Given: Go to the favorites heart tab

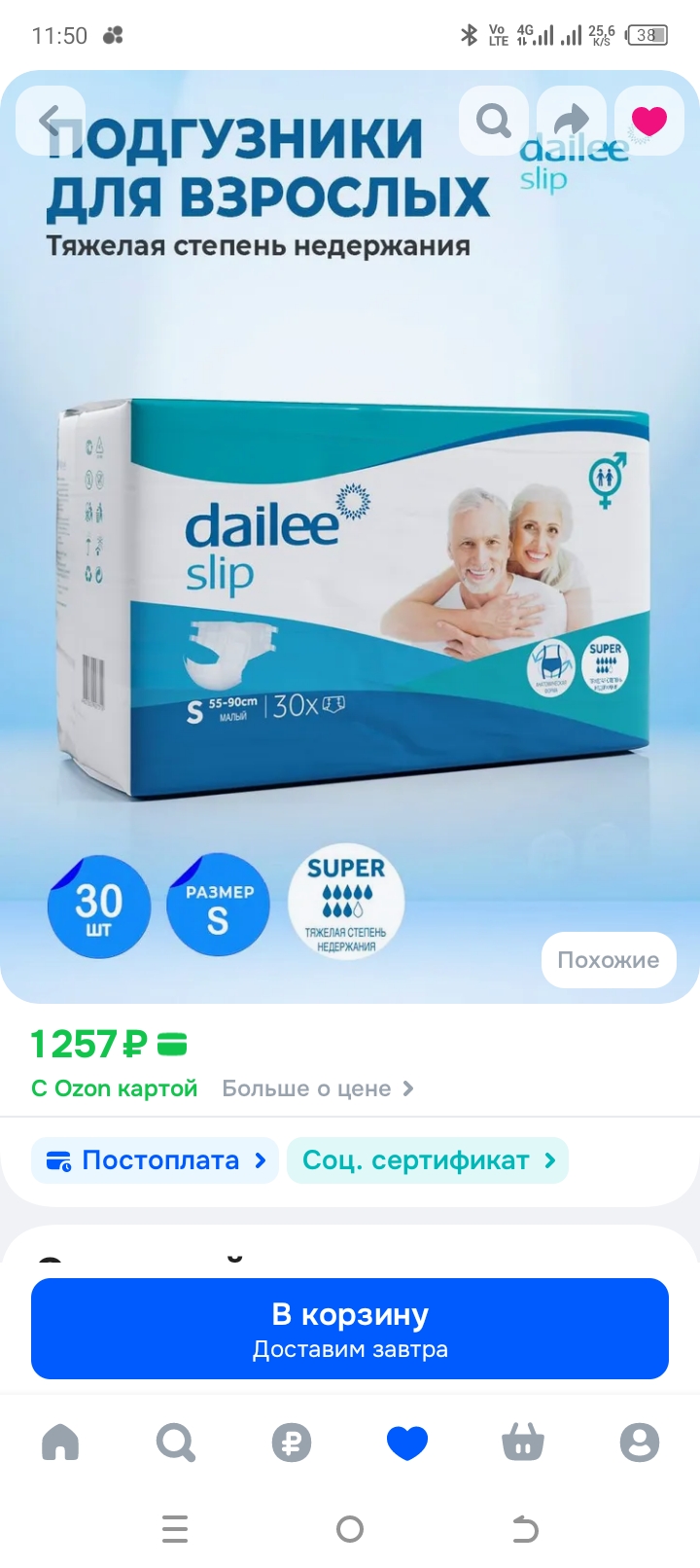Looking at the screenshot, I should point(407,1443).
